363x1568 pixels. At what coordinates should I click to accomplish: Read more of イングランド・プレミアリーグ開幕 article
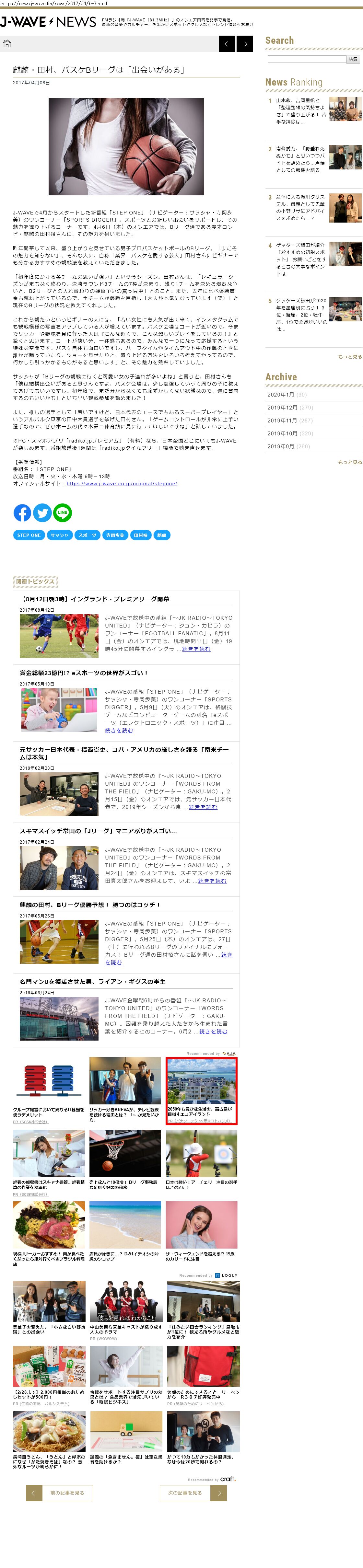point(196,649)
